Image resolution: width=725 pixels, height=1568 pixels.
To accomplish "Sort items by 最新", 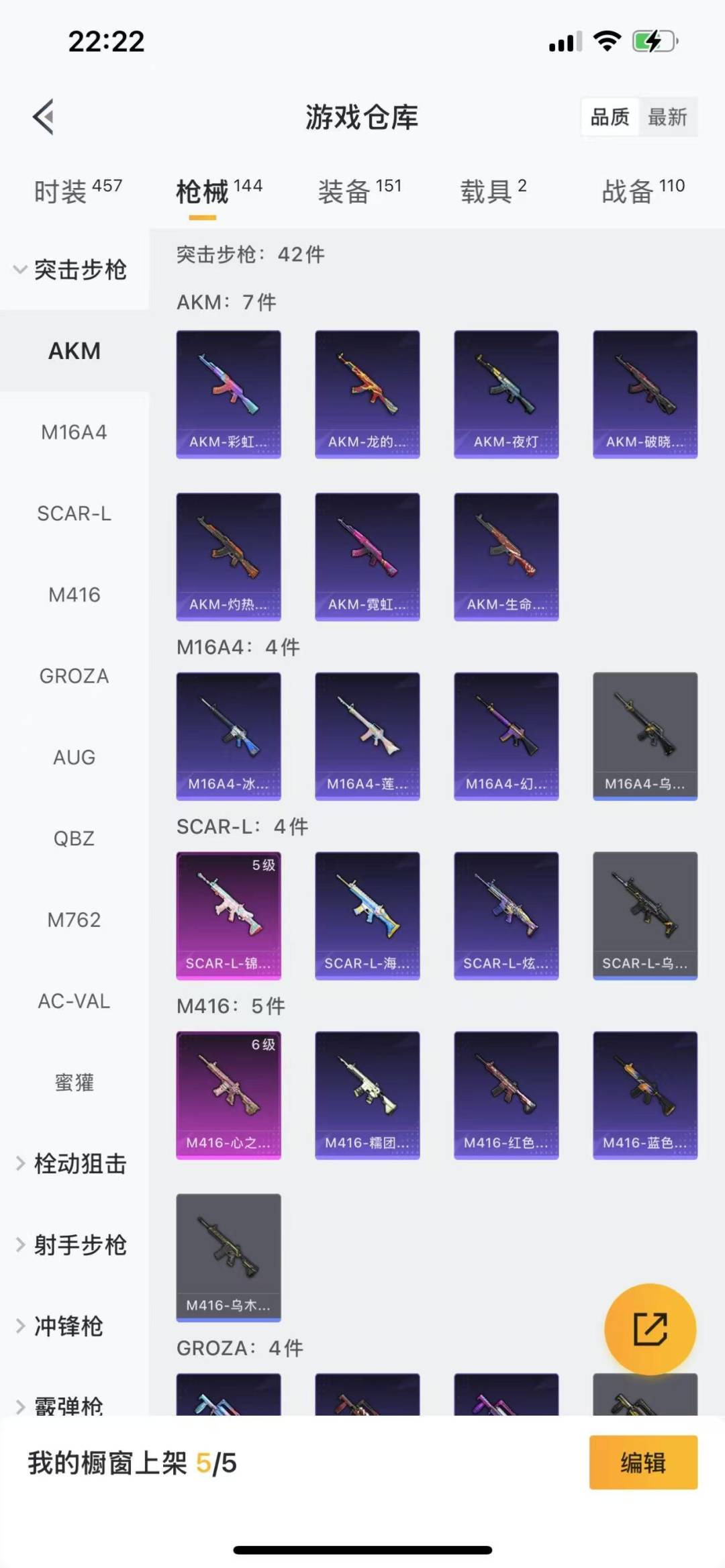I will [x=667, y=117].
